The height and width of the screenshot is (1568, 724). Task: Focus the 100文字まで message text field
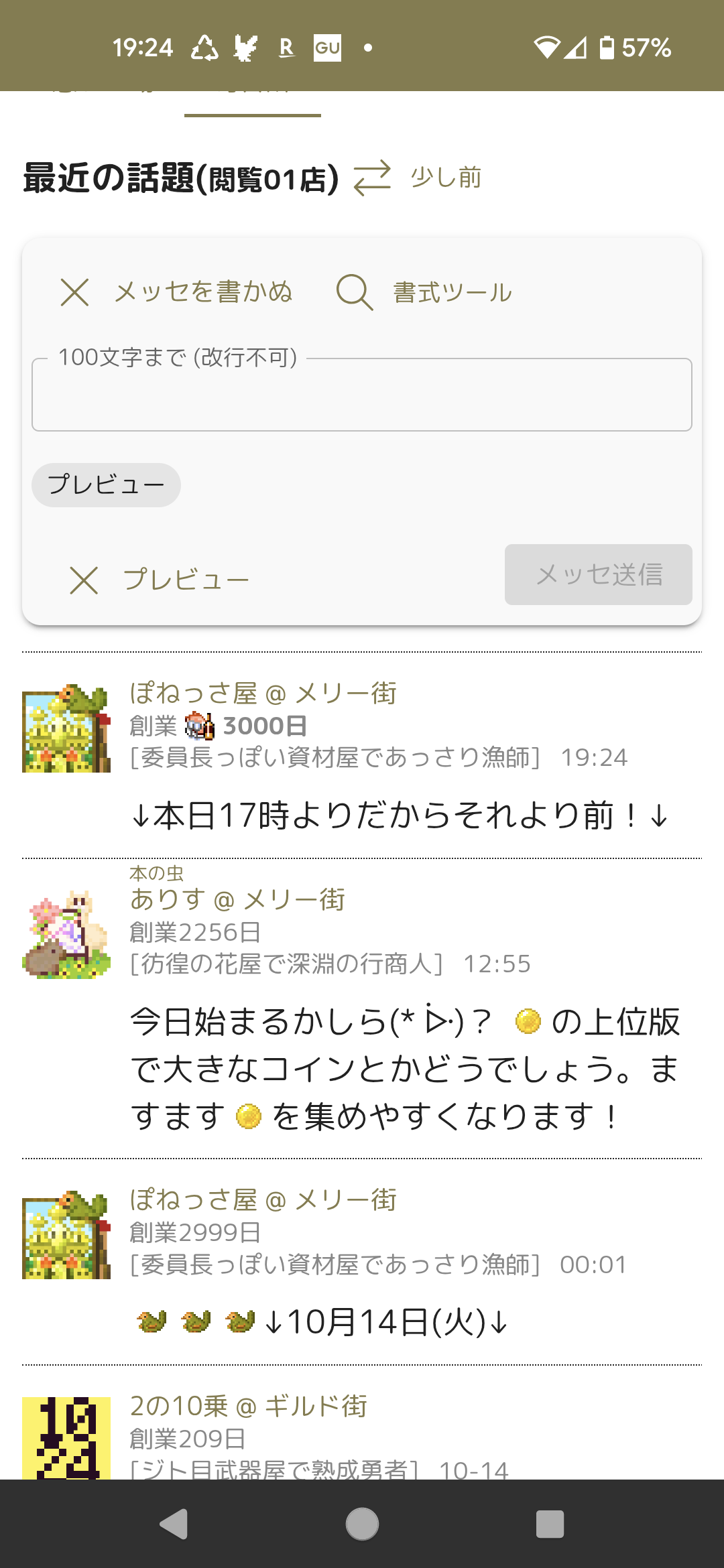[x=362, y=395]
